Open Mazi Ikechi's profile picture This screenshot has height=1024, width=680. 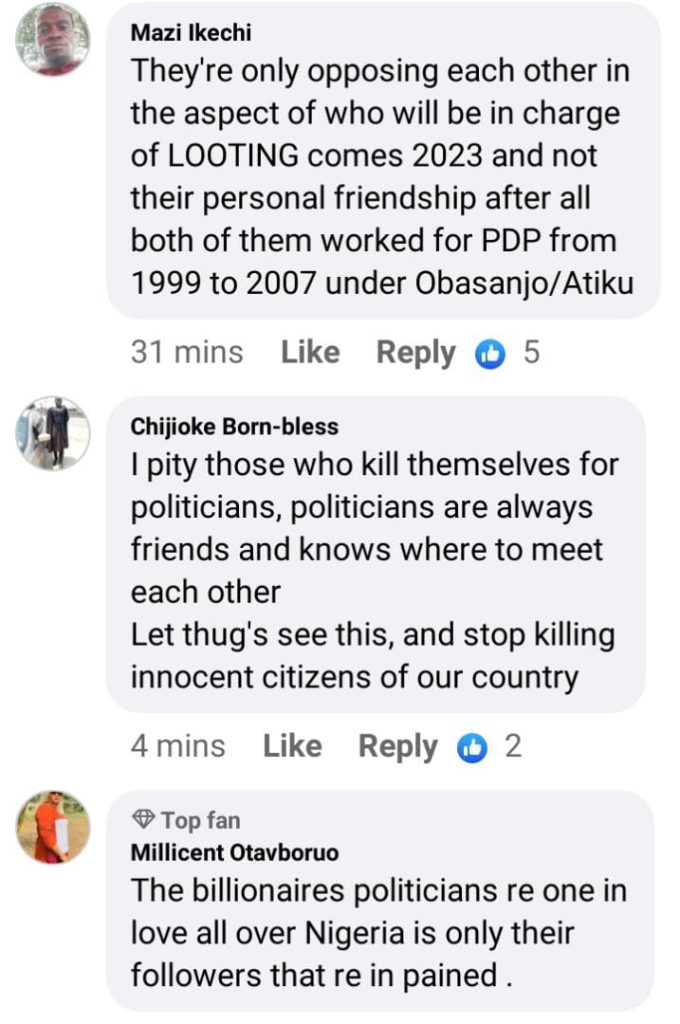coord(53,40)
